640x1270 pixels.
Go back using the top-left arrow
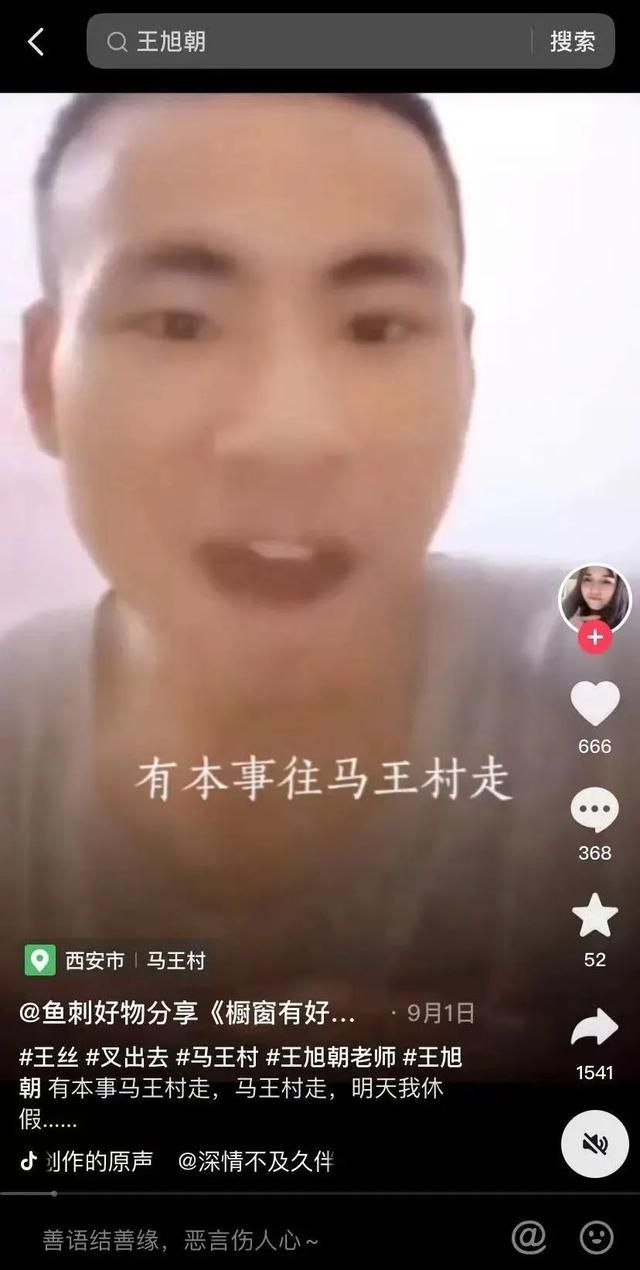(36, 41)
